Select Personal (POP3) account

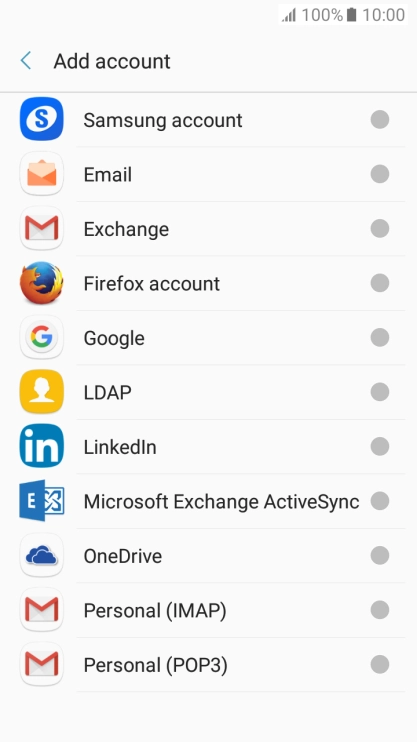(x=208, y=664)
